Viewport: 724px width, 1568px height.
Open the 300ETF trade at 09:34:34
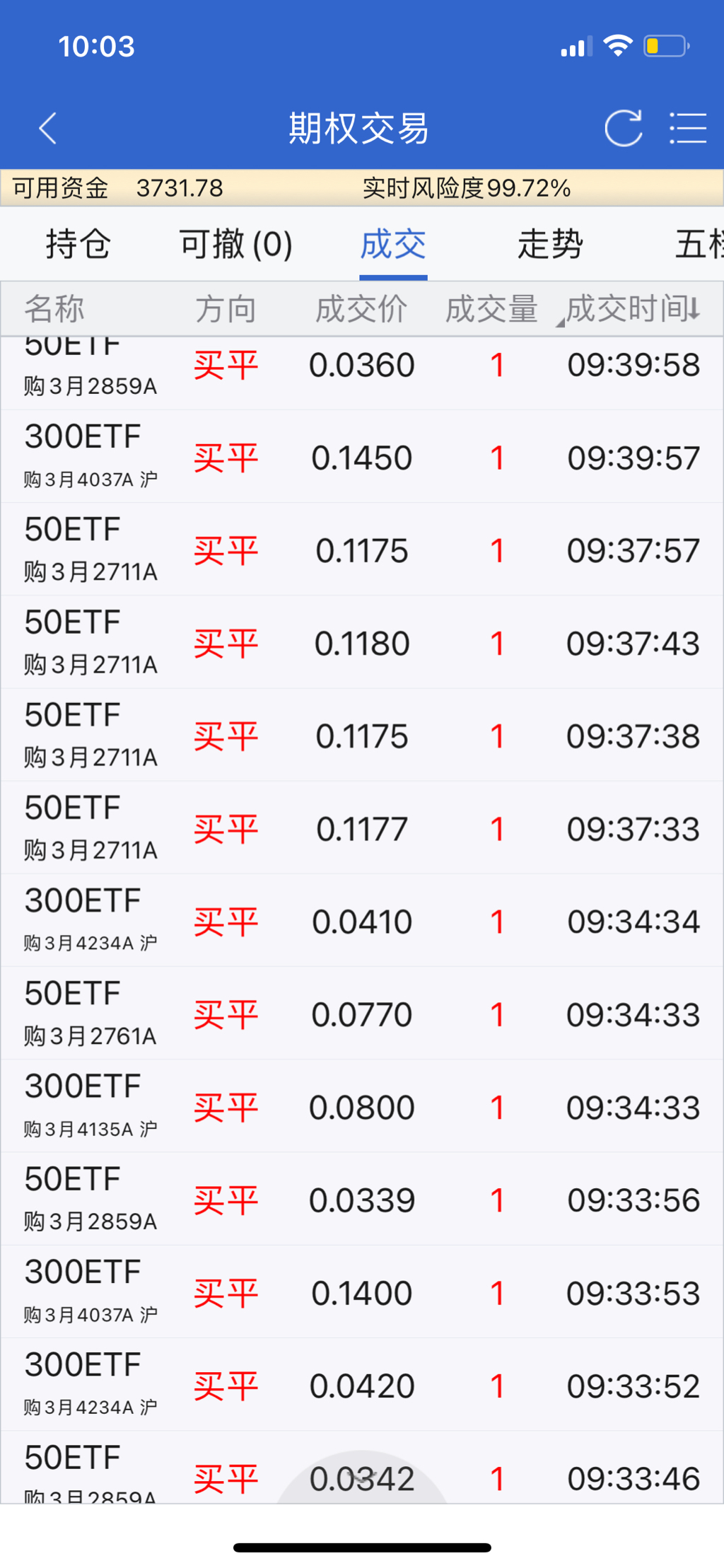click(x=362, y=921)
